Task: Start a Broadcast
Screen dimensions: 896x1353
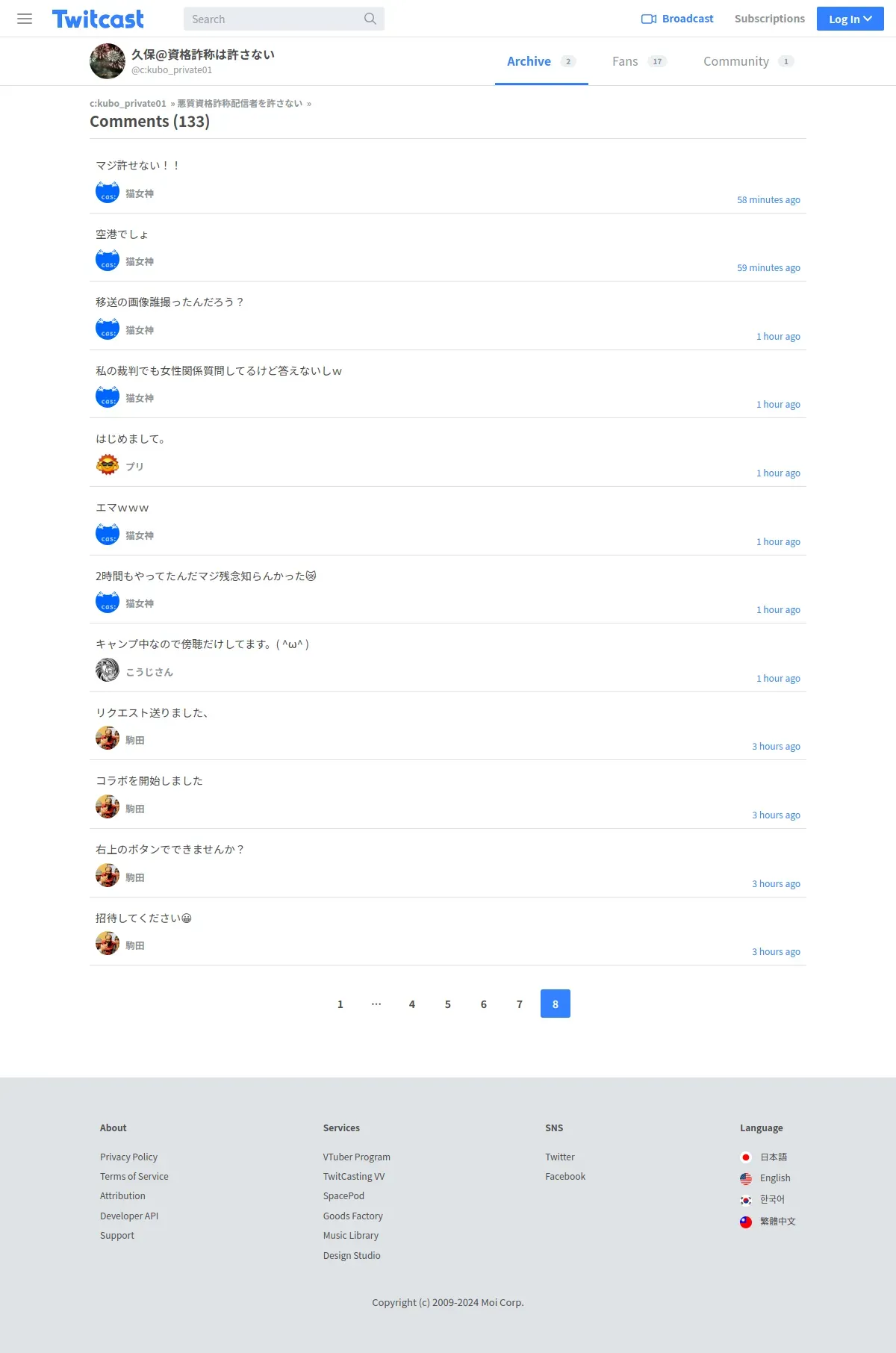Action: pyautogui.click(x=677, y=19)
